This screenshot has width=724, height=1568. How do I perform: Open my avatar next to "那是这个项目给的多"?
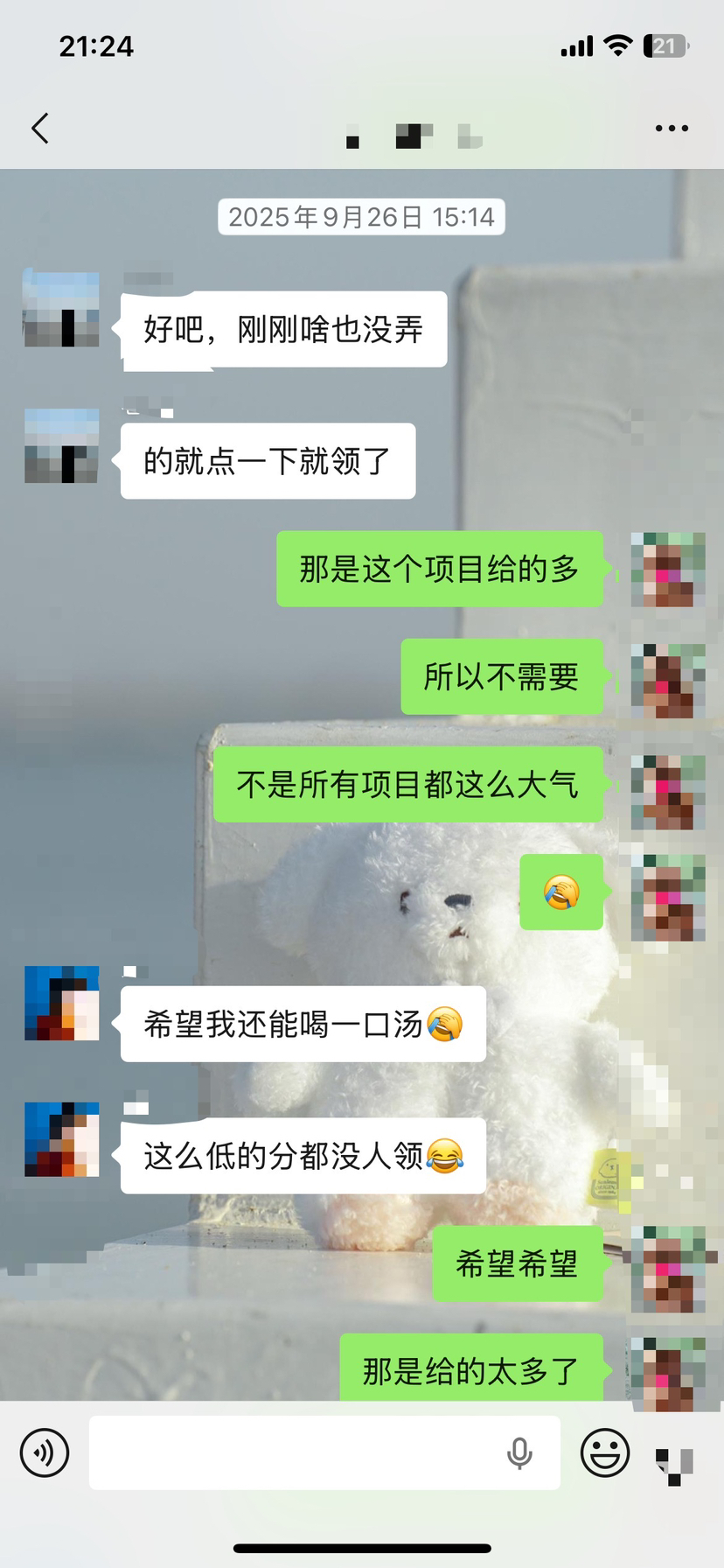click(x=668, y=569)
